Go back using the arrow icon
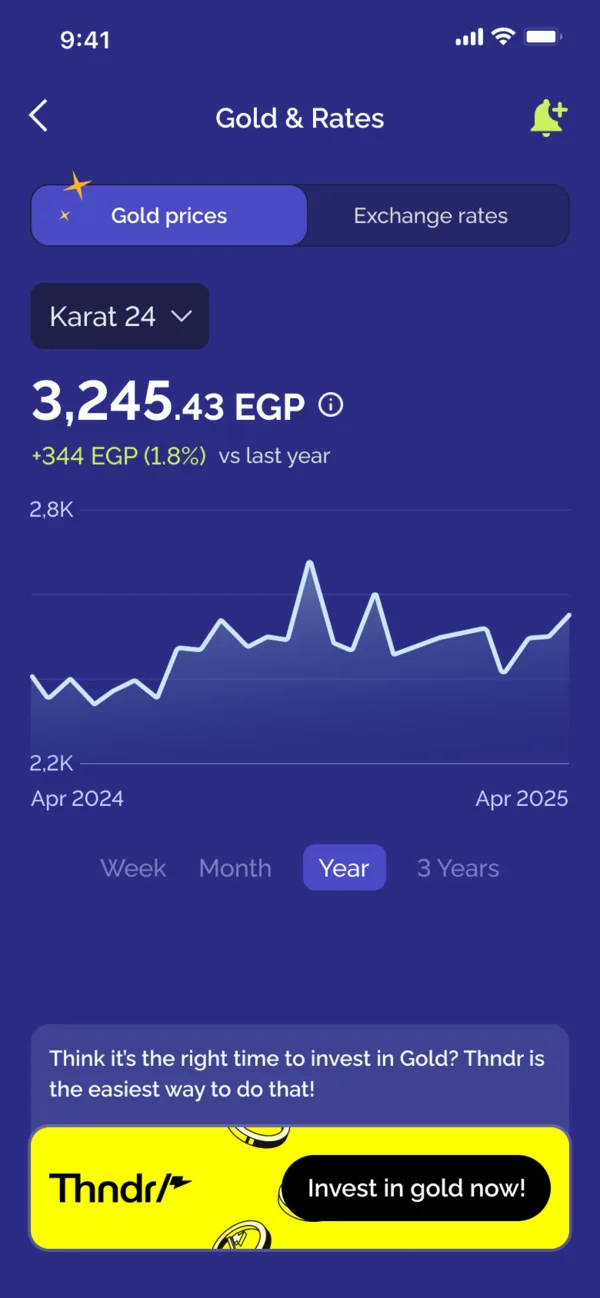Screen dimensions: 600x1298 [38, 116]
